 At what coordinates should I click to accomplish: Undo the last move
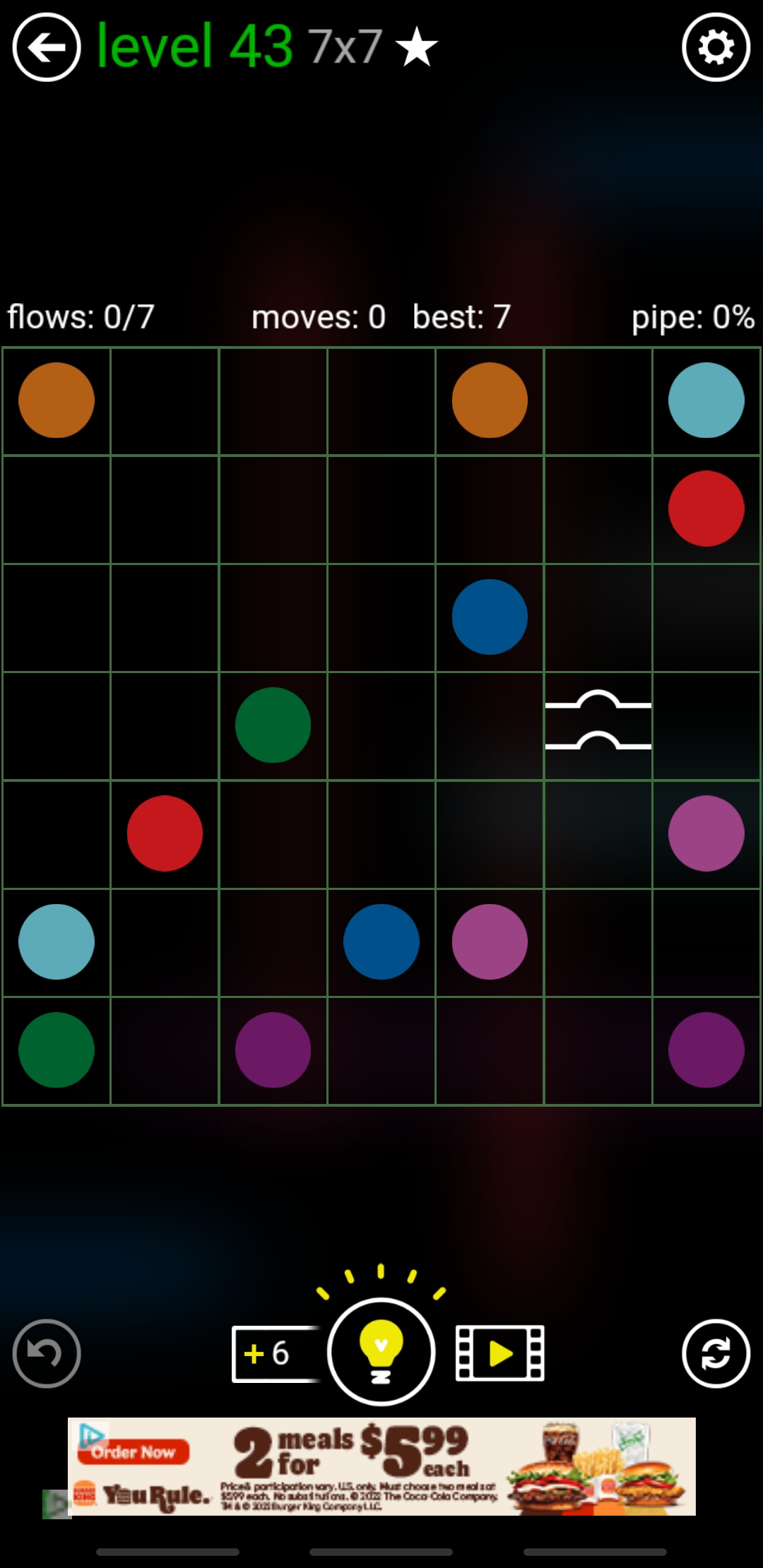click(x=47, y=1353)
